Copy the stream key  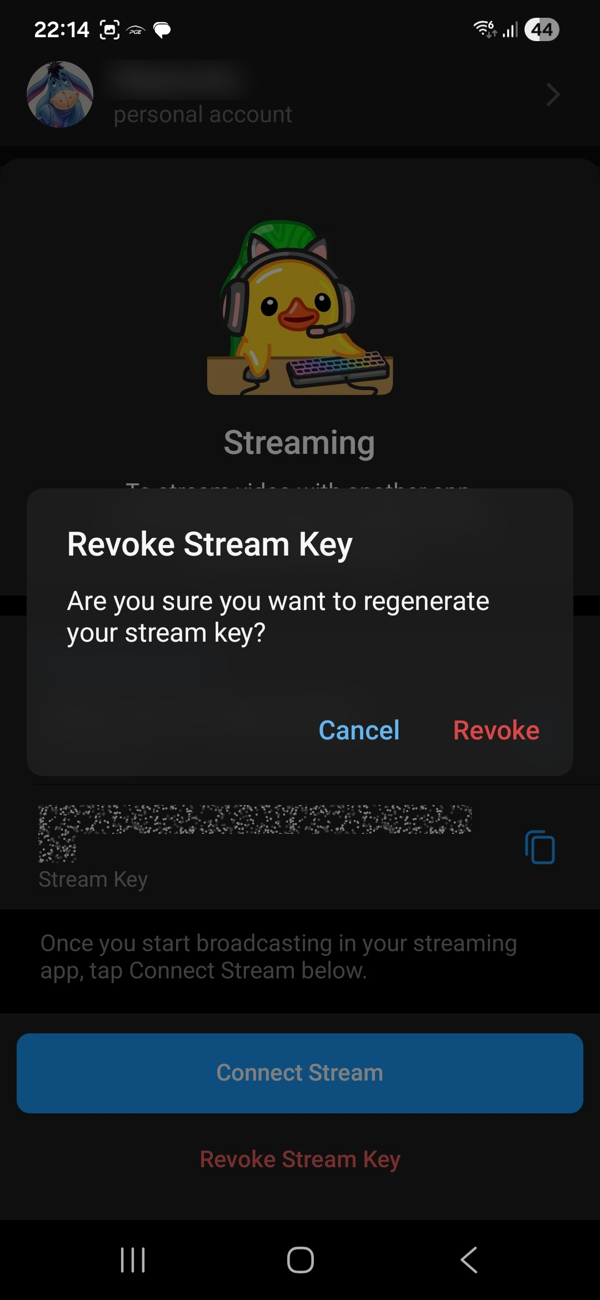(x=540, y=847)
